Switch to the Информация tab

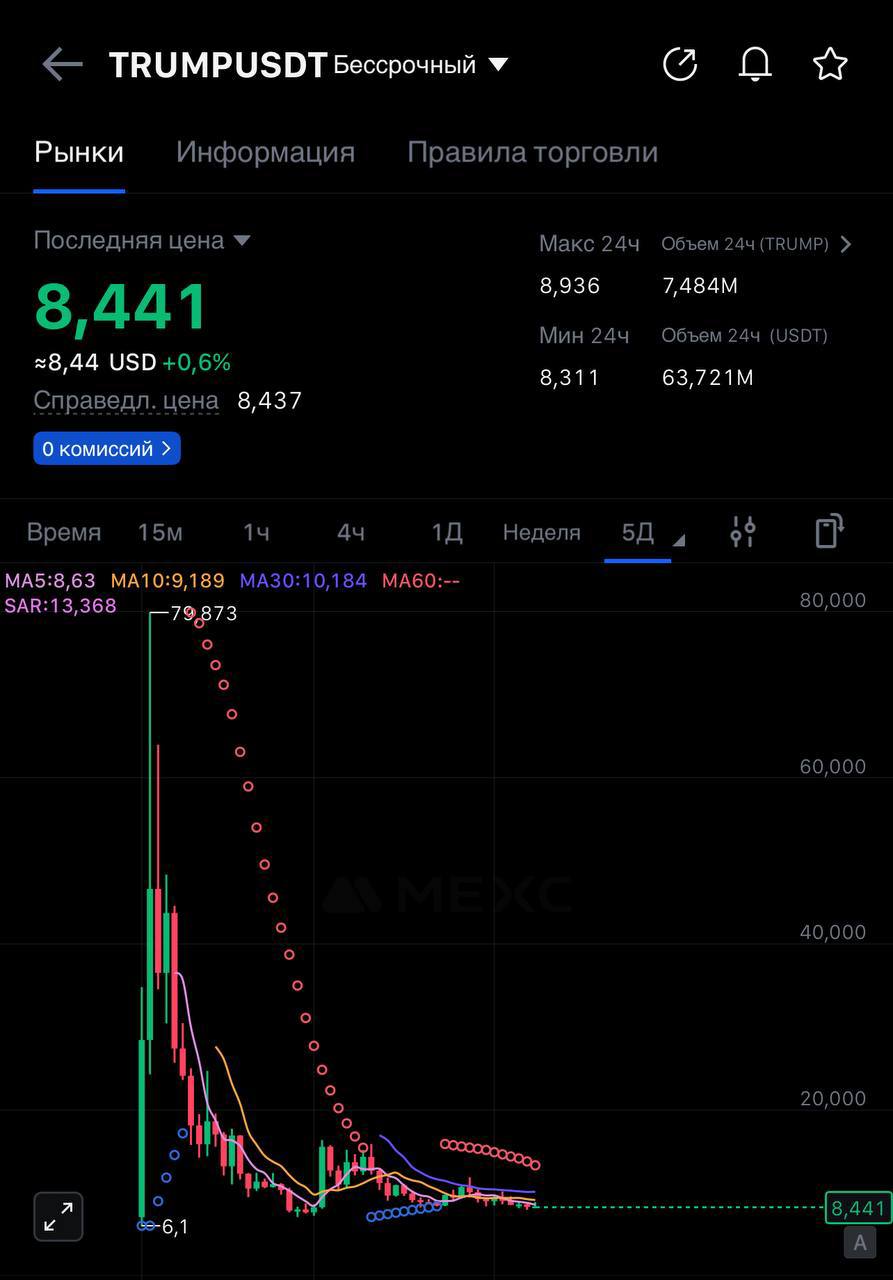(x=265, y=152)
